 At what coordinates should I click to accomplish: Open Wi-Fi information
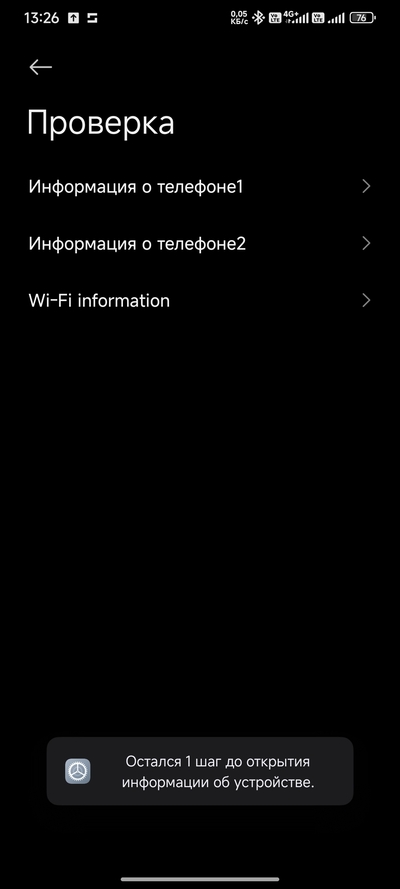200,300
